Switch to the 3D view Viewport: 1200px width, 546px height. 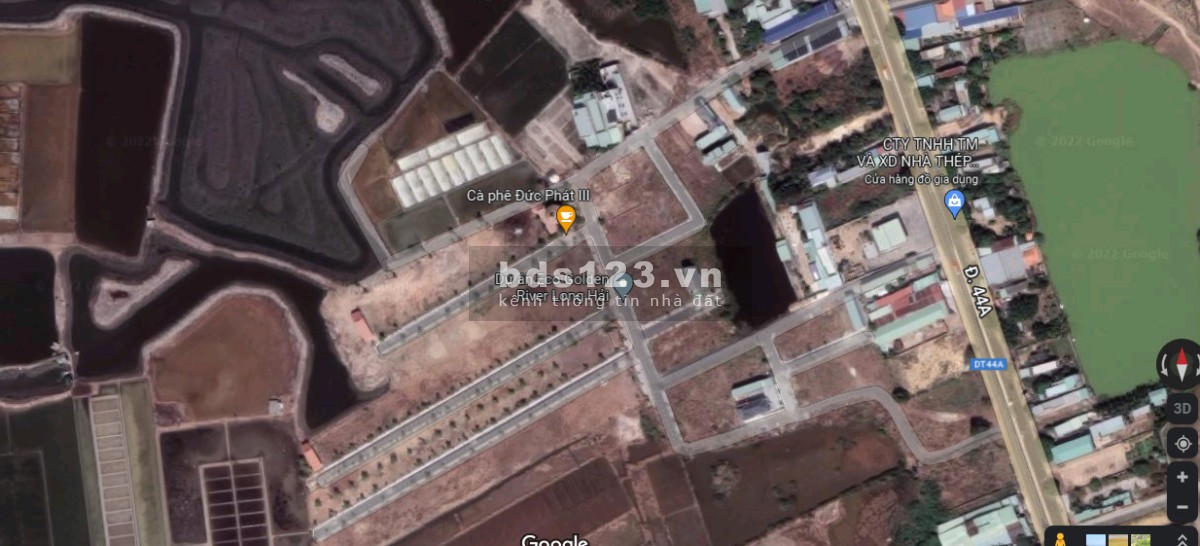pyautogui.click(x=1181, y=409)
